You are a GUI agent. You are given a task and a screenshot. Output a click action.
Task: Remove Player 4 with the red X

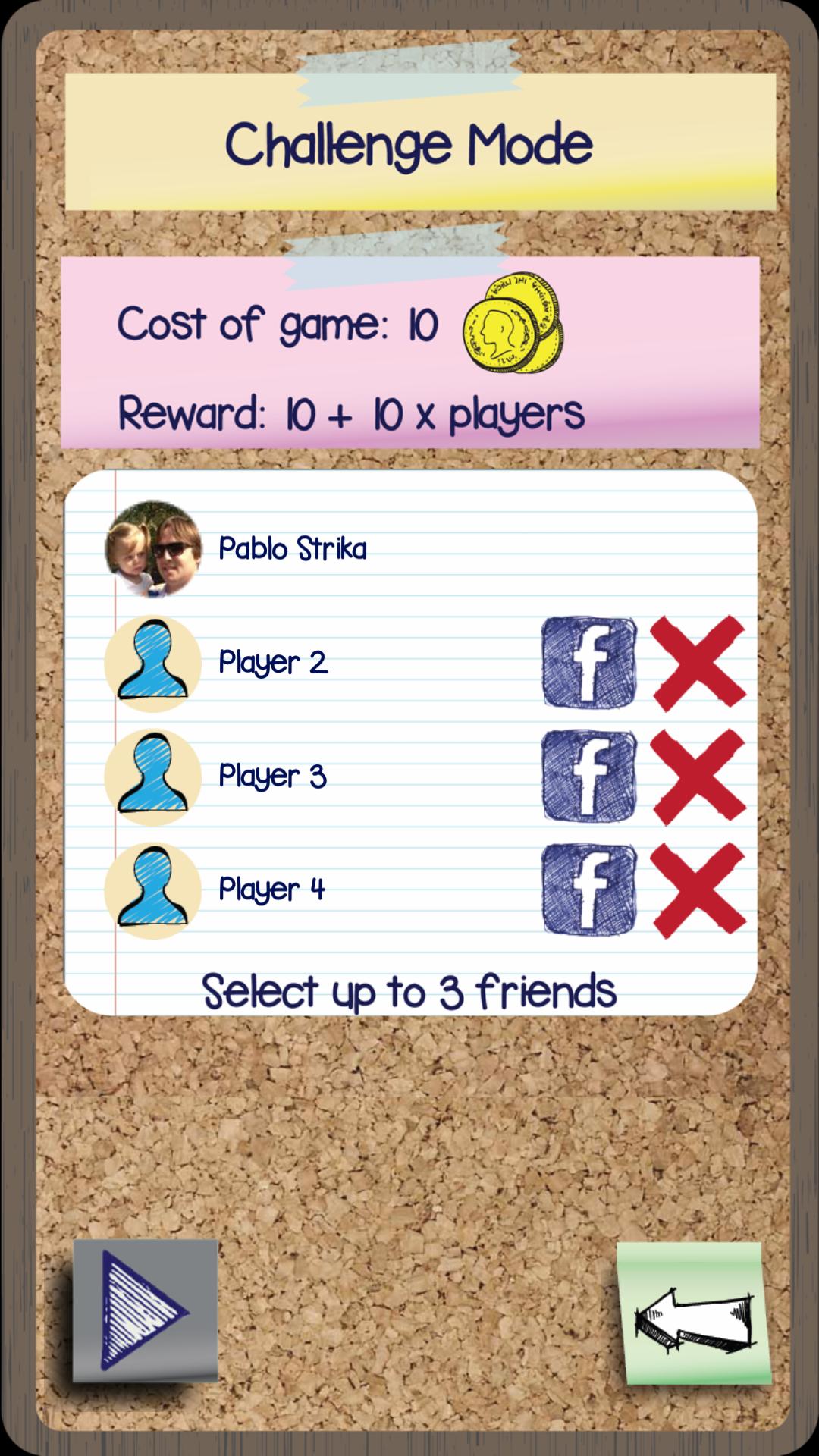tap(698, 890)
